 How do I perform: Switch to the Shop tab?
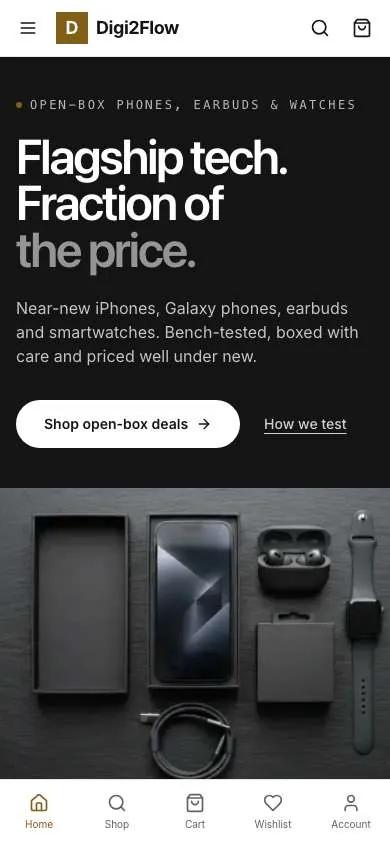tap(117, 812)
